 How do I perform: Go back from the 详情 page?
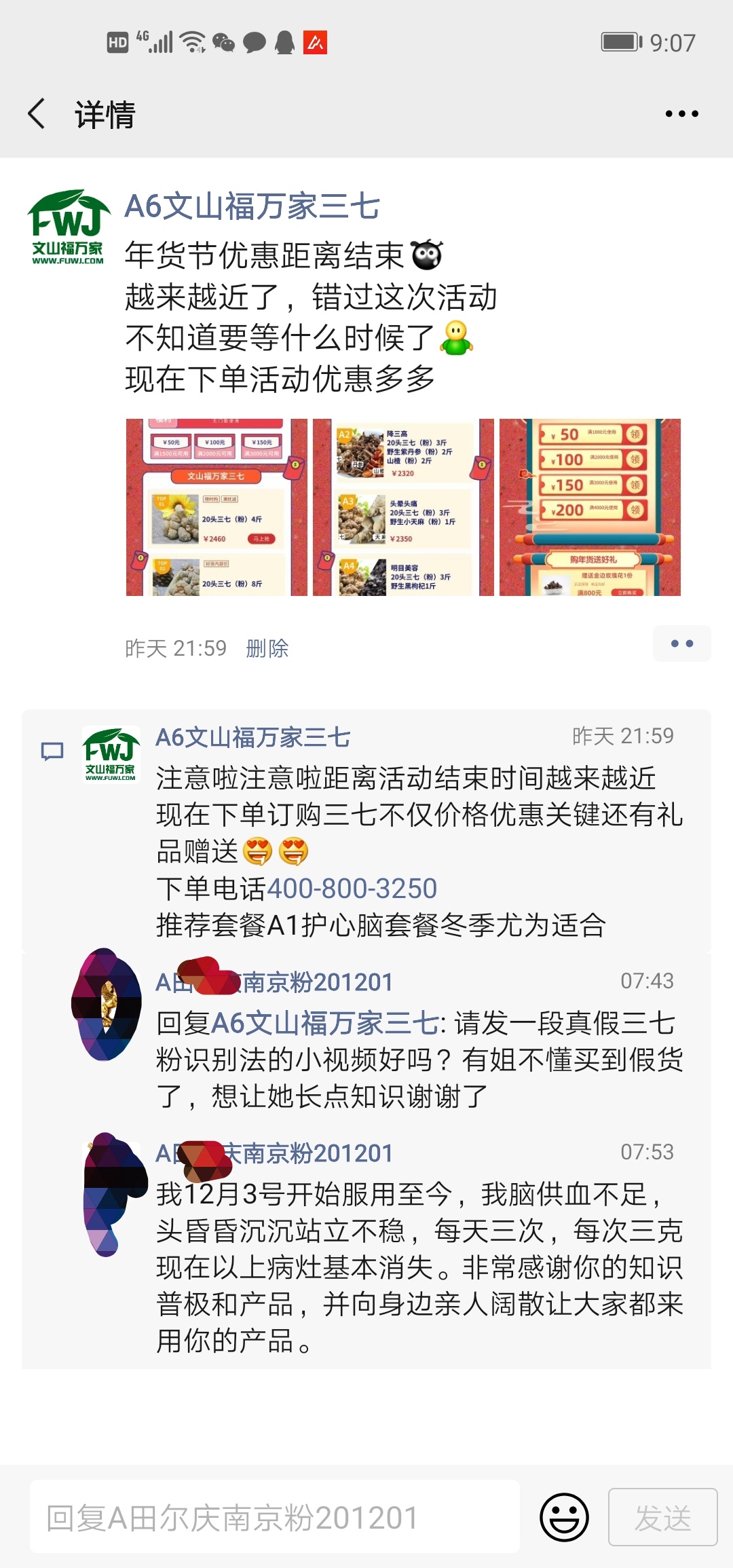(37, 113)
